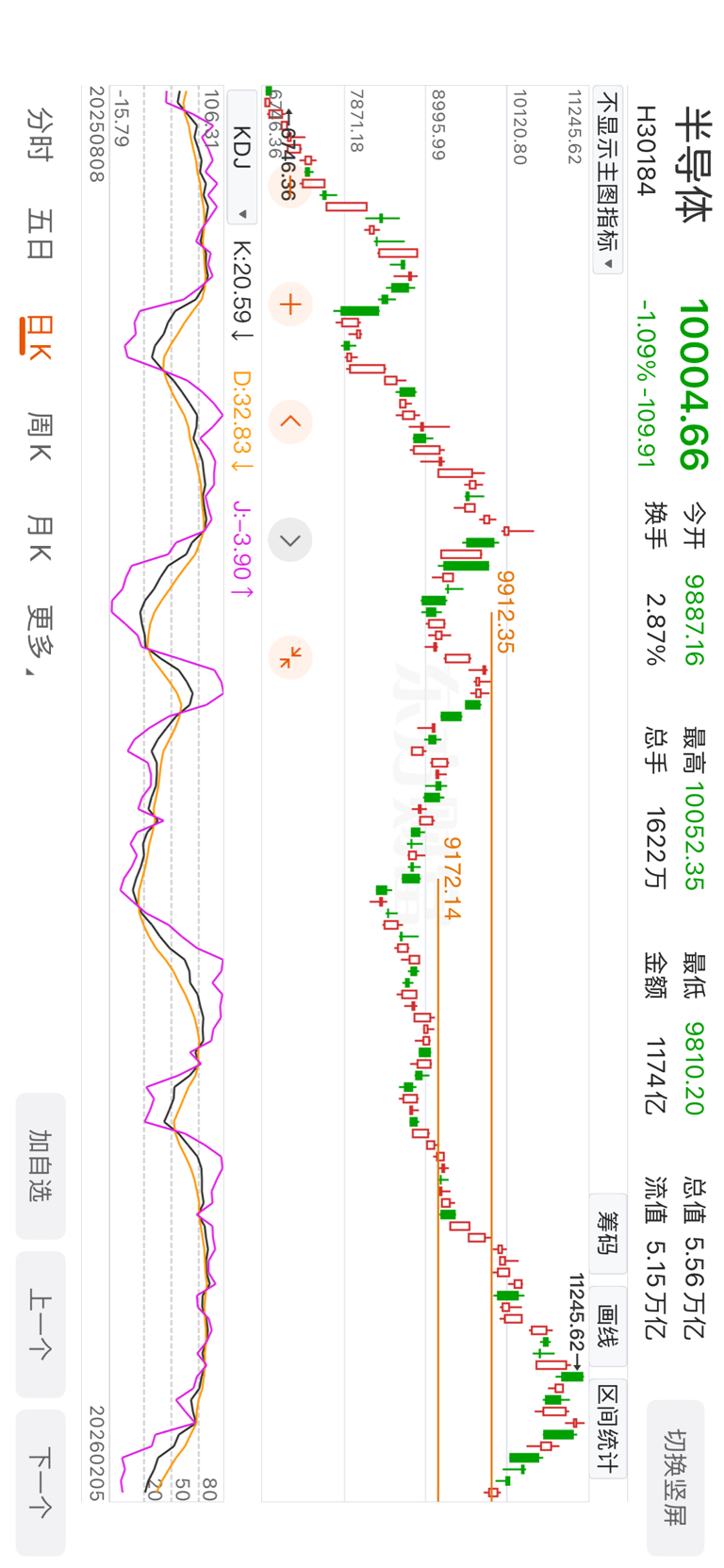Zoom in chart with plus icon
The image size is (724, 1568).
coord(290,305)
